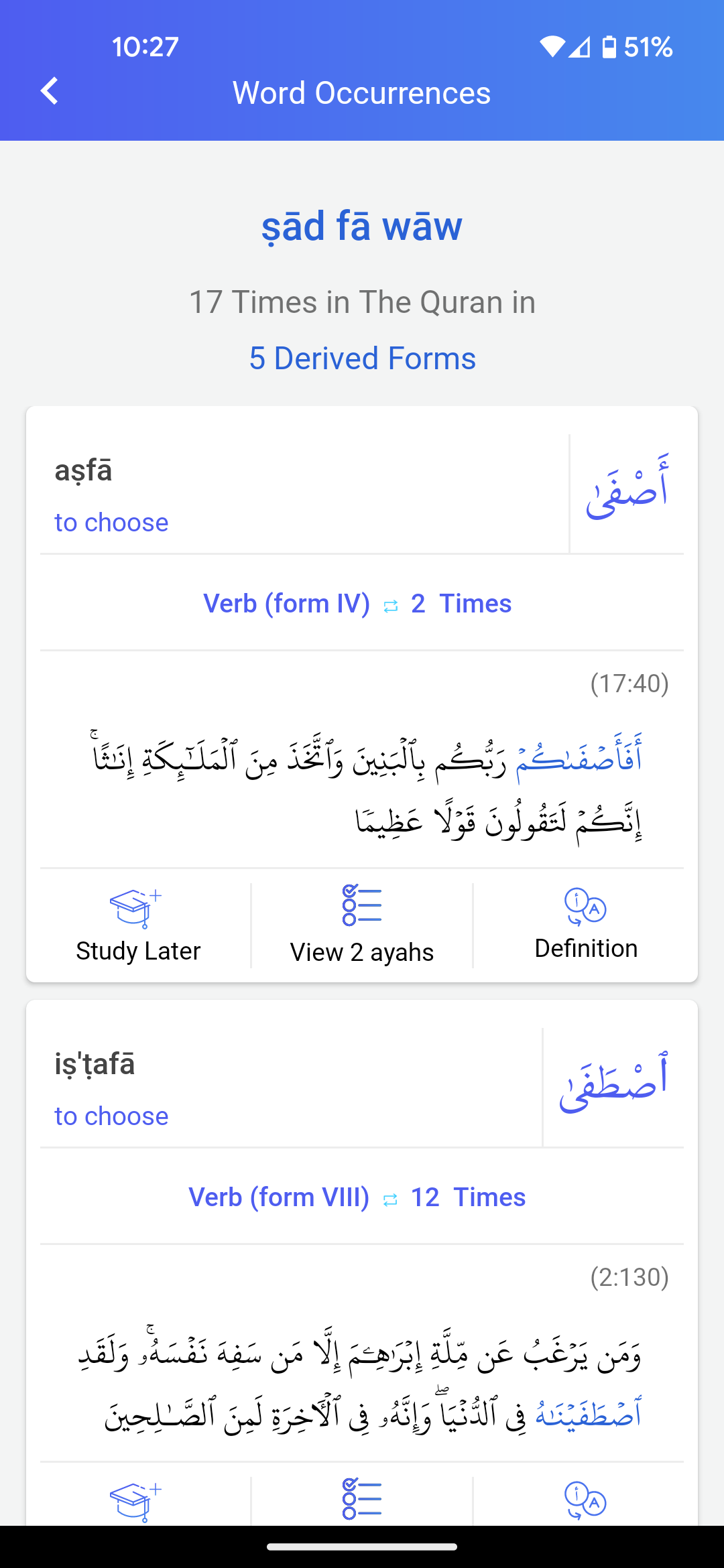The width and height of the screenshot is (724, 1568).
Task: View 2 ayahs for aṣfā
Action: point(362,926)
